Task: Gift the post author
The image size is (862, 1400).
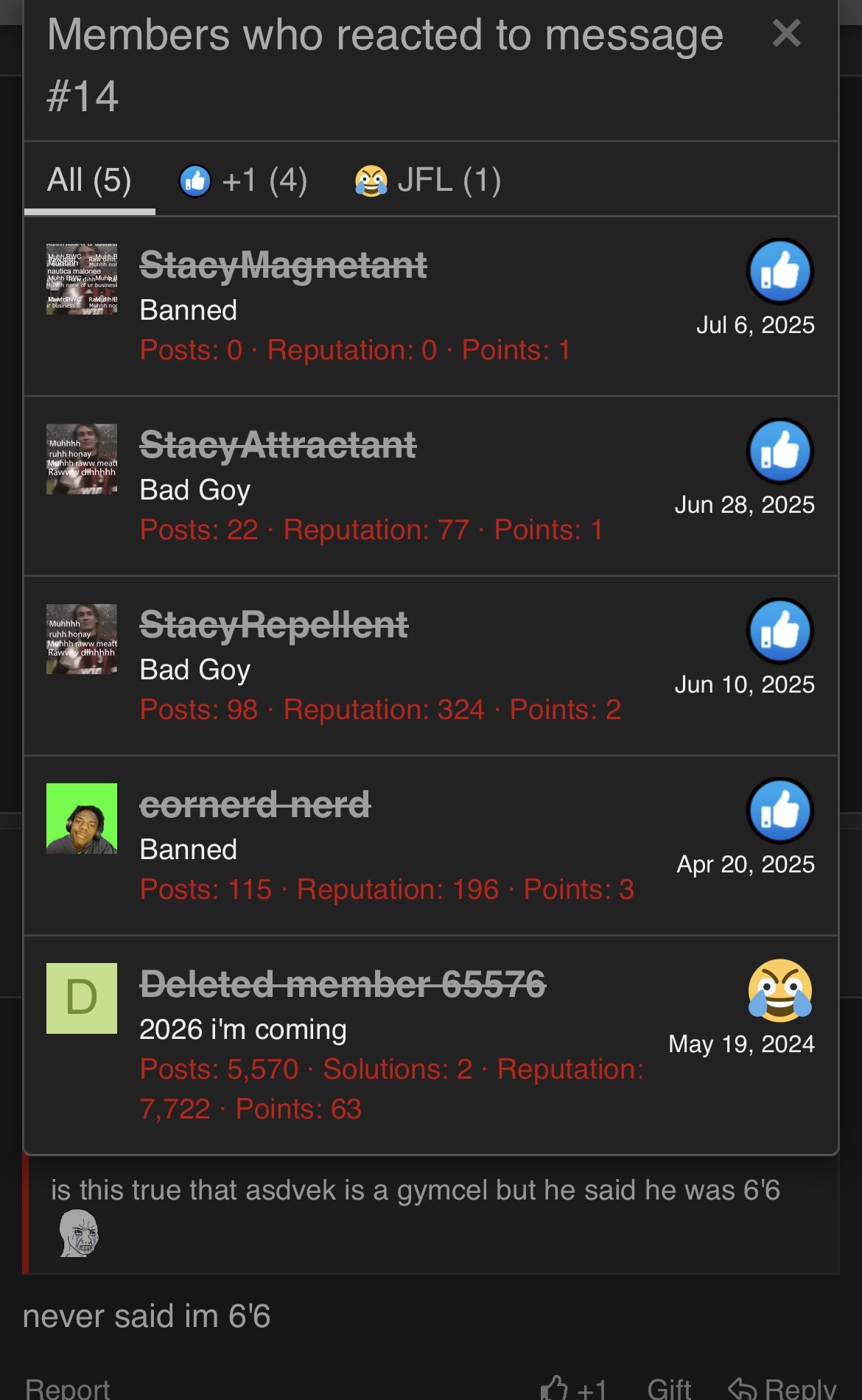Action: [x=669, y=1388]
